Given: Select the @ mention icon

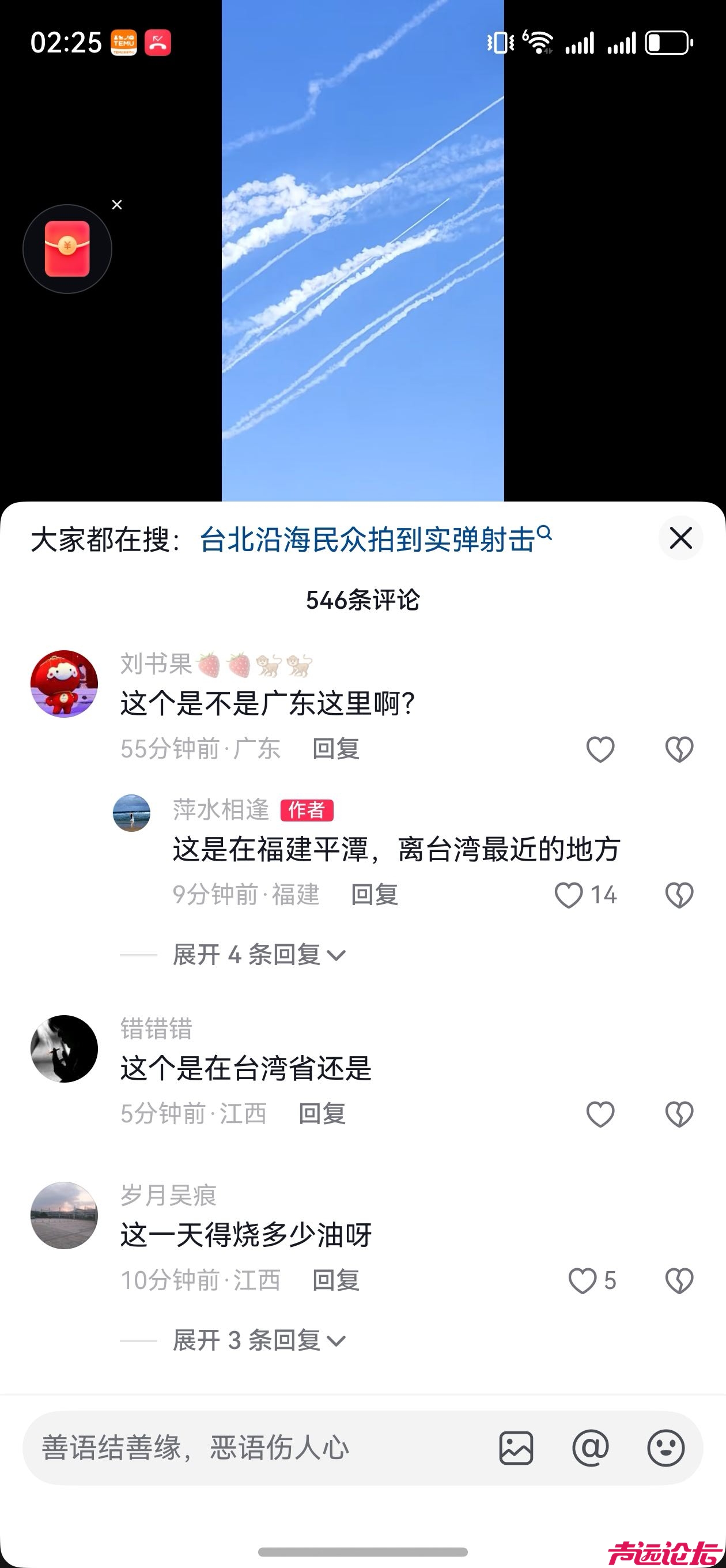Looking at the screenshot, I should tap(592, 1448).
